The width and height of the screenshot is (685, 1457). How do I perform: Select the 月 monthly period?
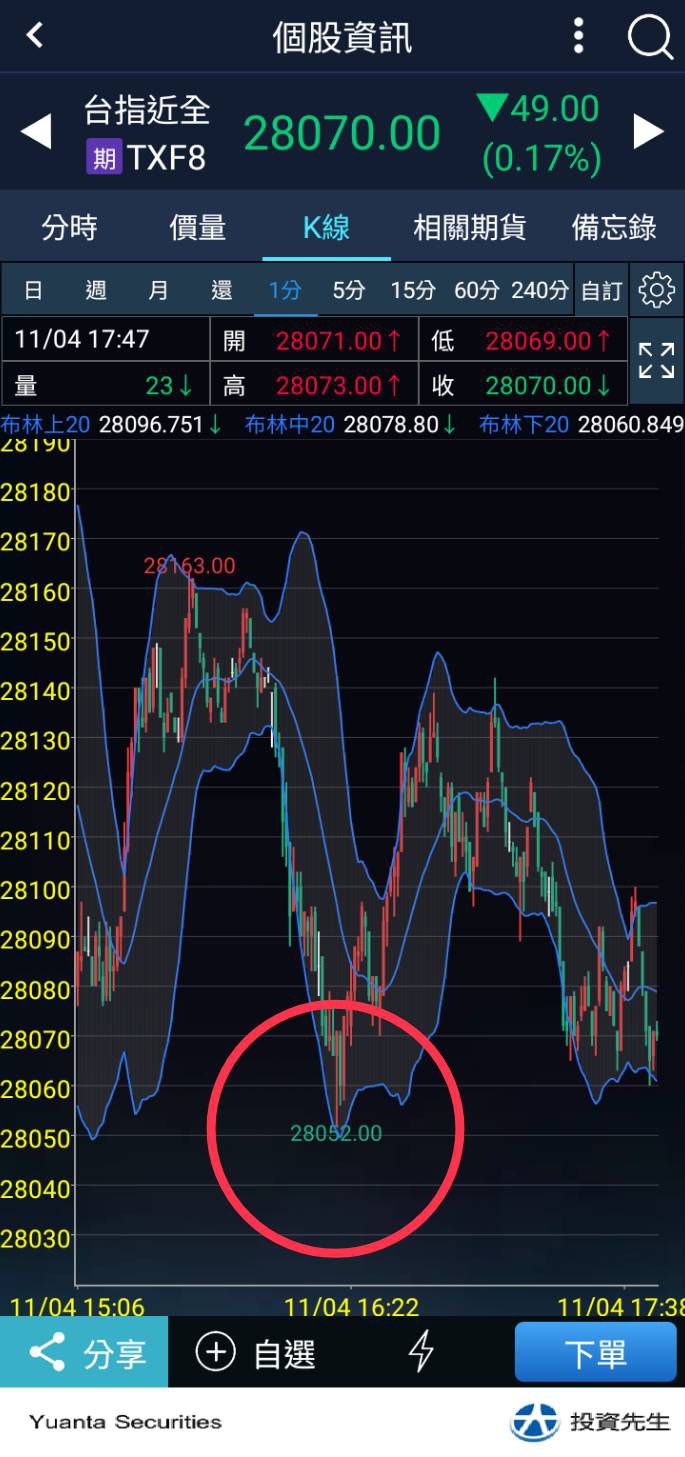click(x=158, y=291)
